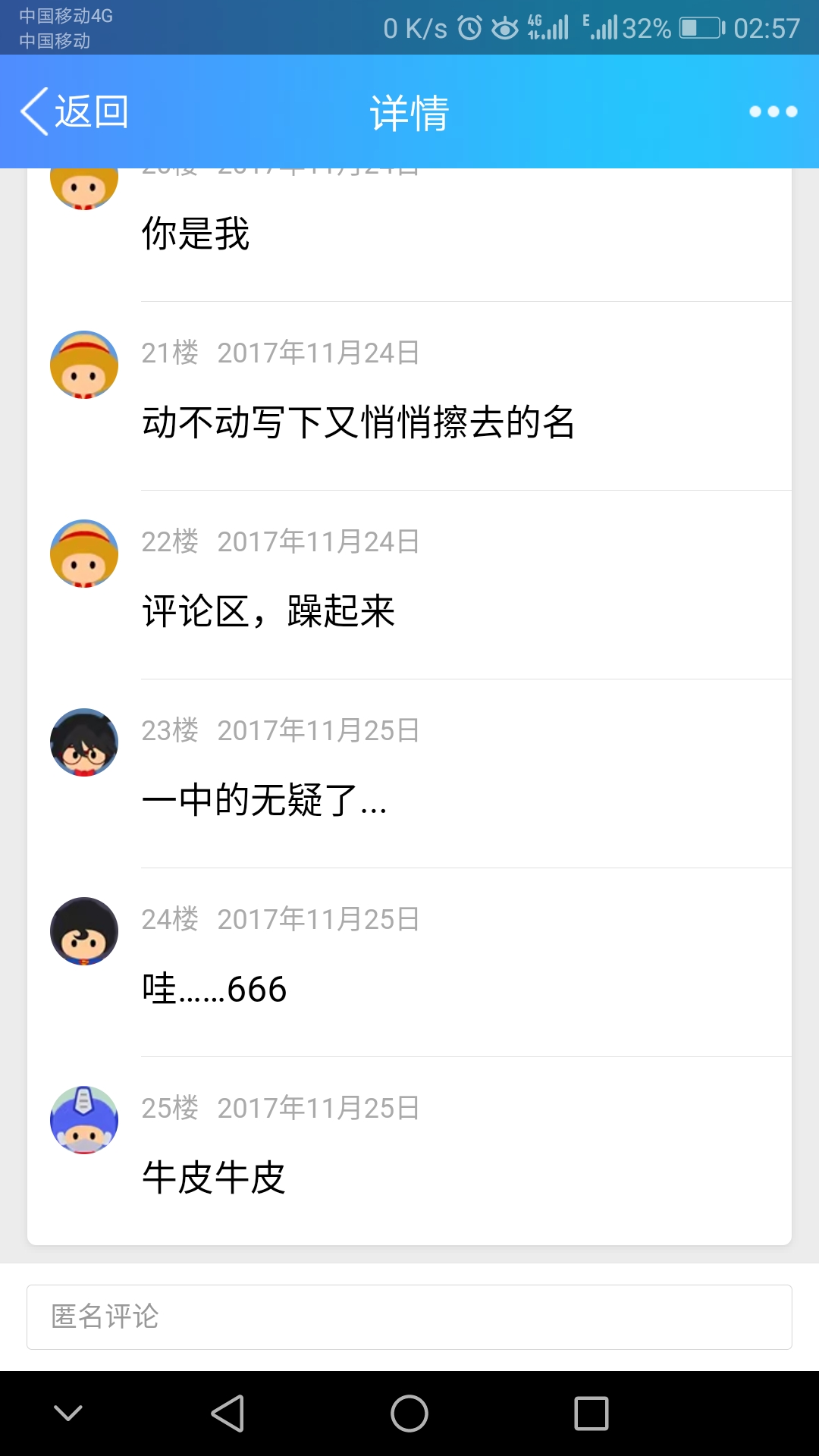Hide the navigation bar with the down chevron
The image size is (819, 1456).
point(68,1414)
